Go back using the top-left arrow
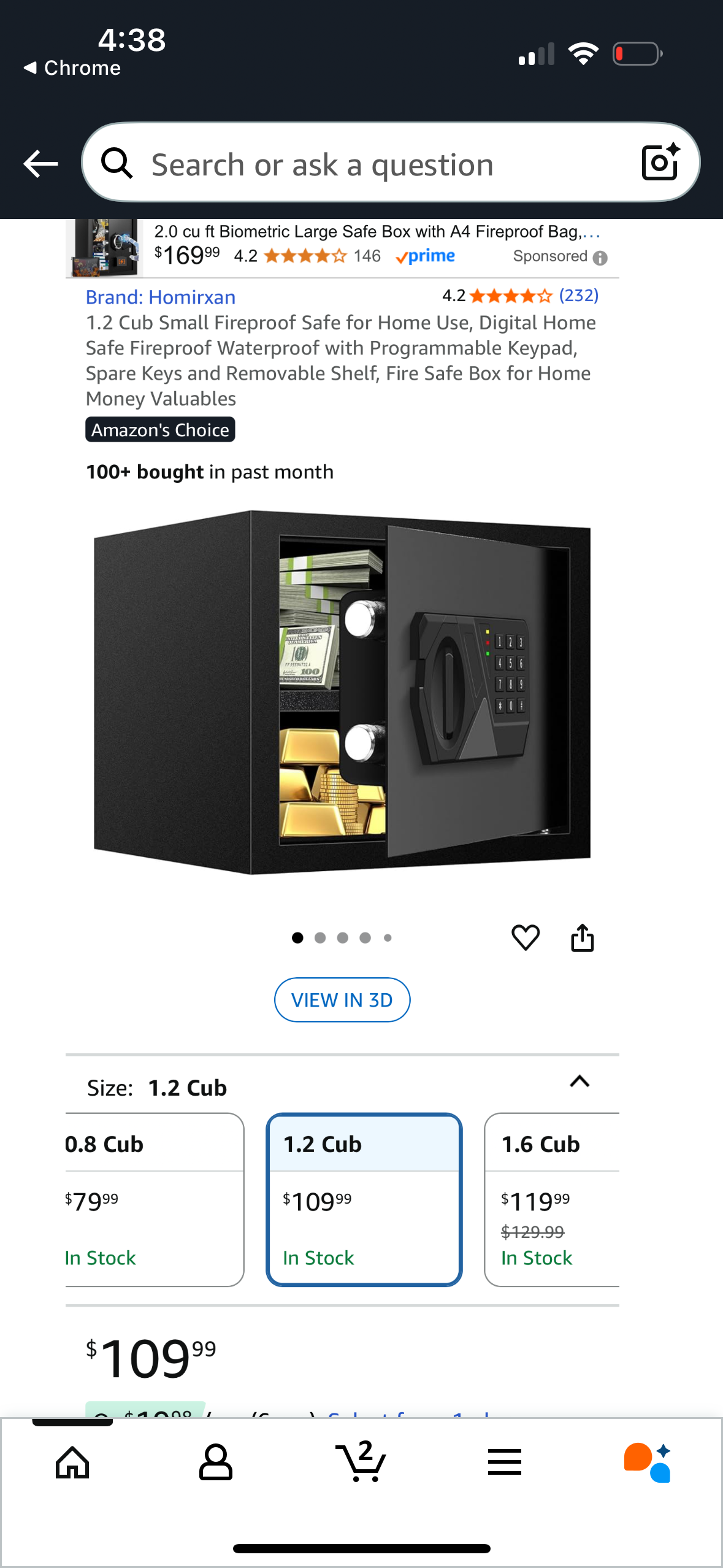 click(x=40, y=164)
